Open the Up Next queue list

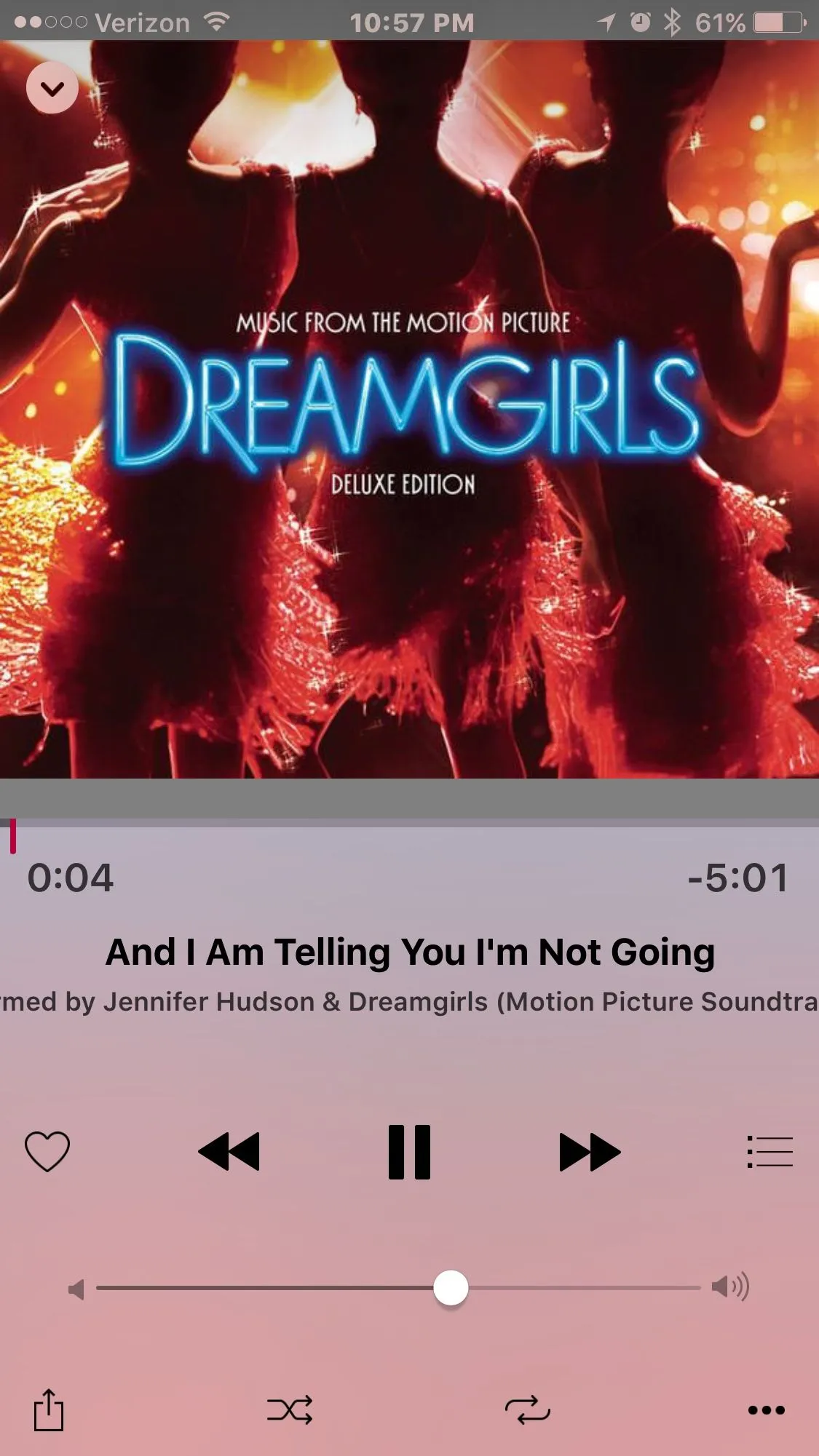coord(769,1151)
